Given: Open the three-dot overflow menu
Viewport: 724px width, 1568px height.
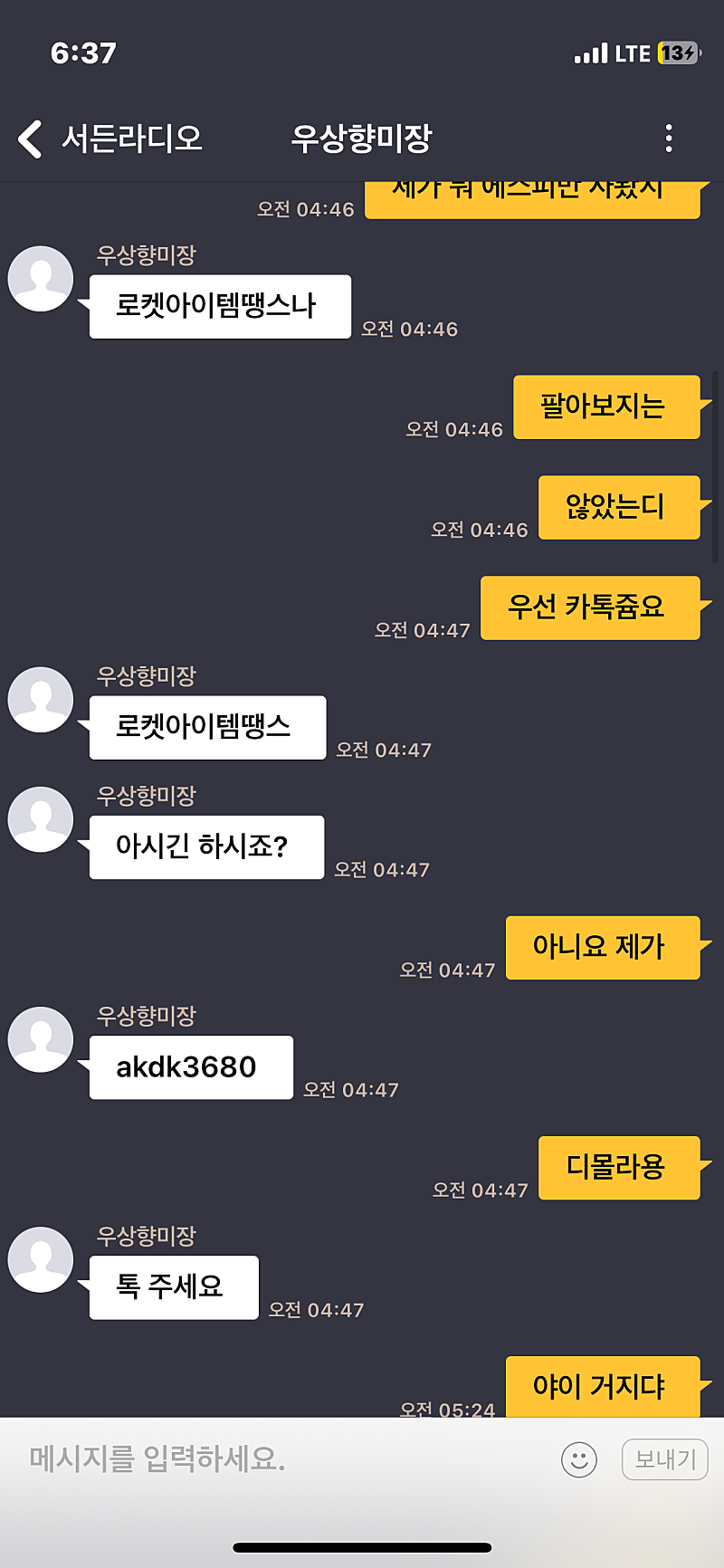Looking at the screenshot, I should pos(669,139).
